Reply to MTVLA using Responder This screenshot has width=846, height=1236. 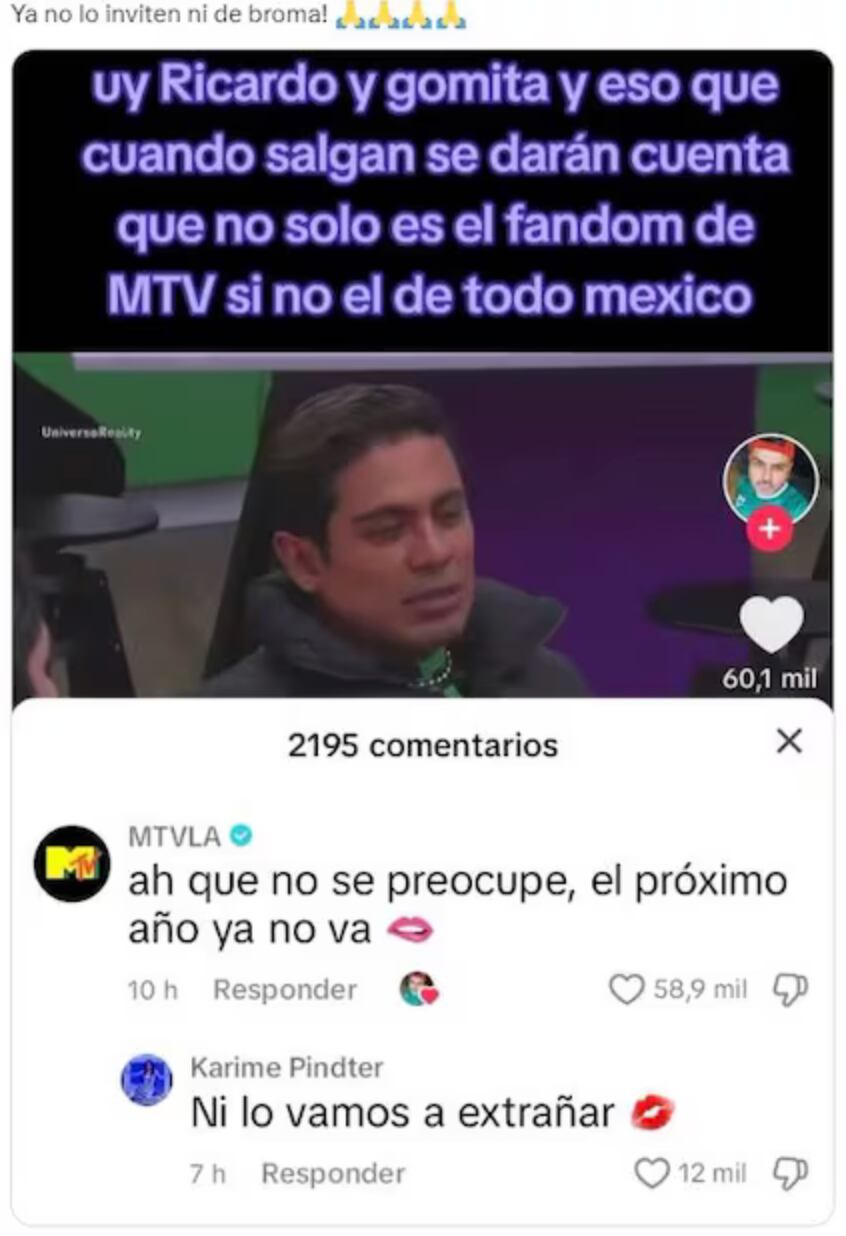[x=286, y=990]
